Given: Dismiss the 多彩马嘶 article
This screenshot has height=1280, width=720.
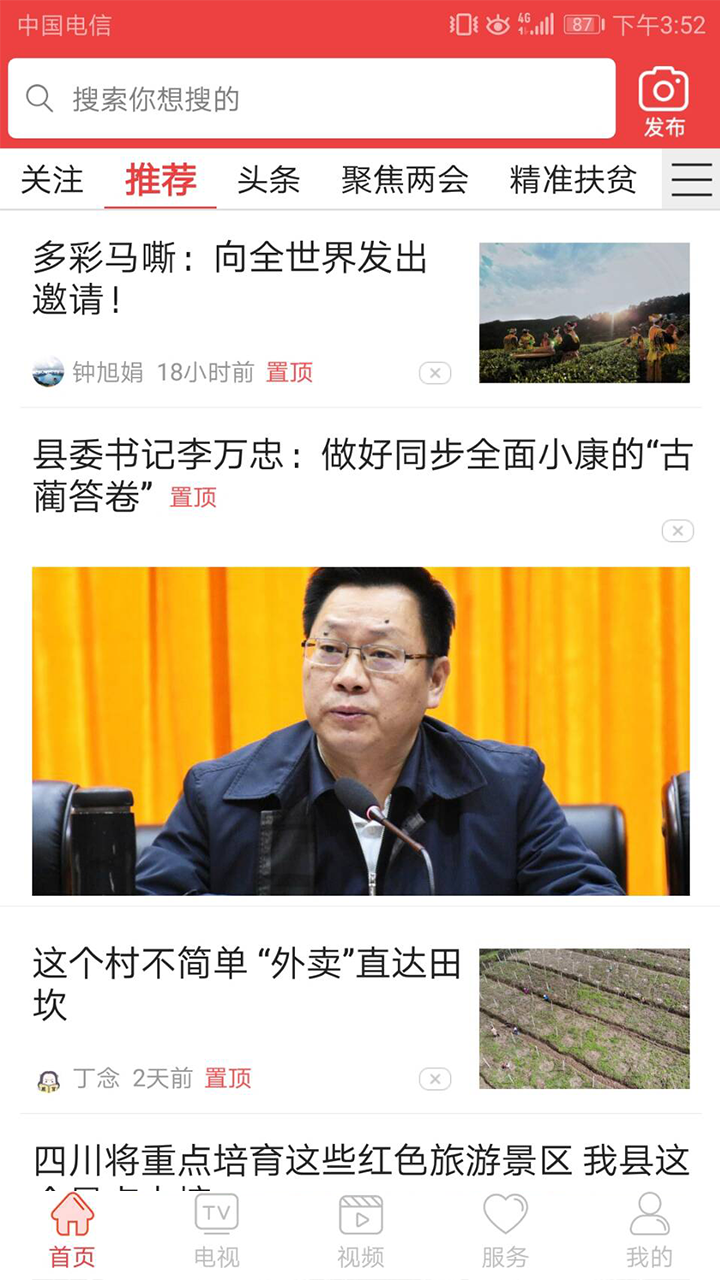Looking at the screenshot, I should click(x=435, y=372).
